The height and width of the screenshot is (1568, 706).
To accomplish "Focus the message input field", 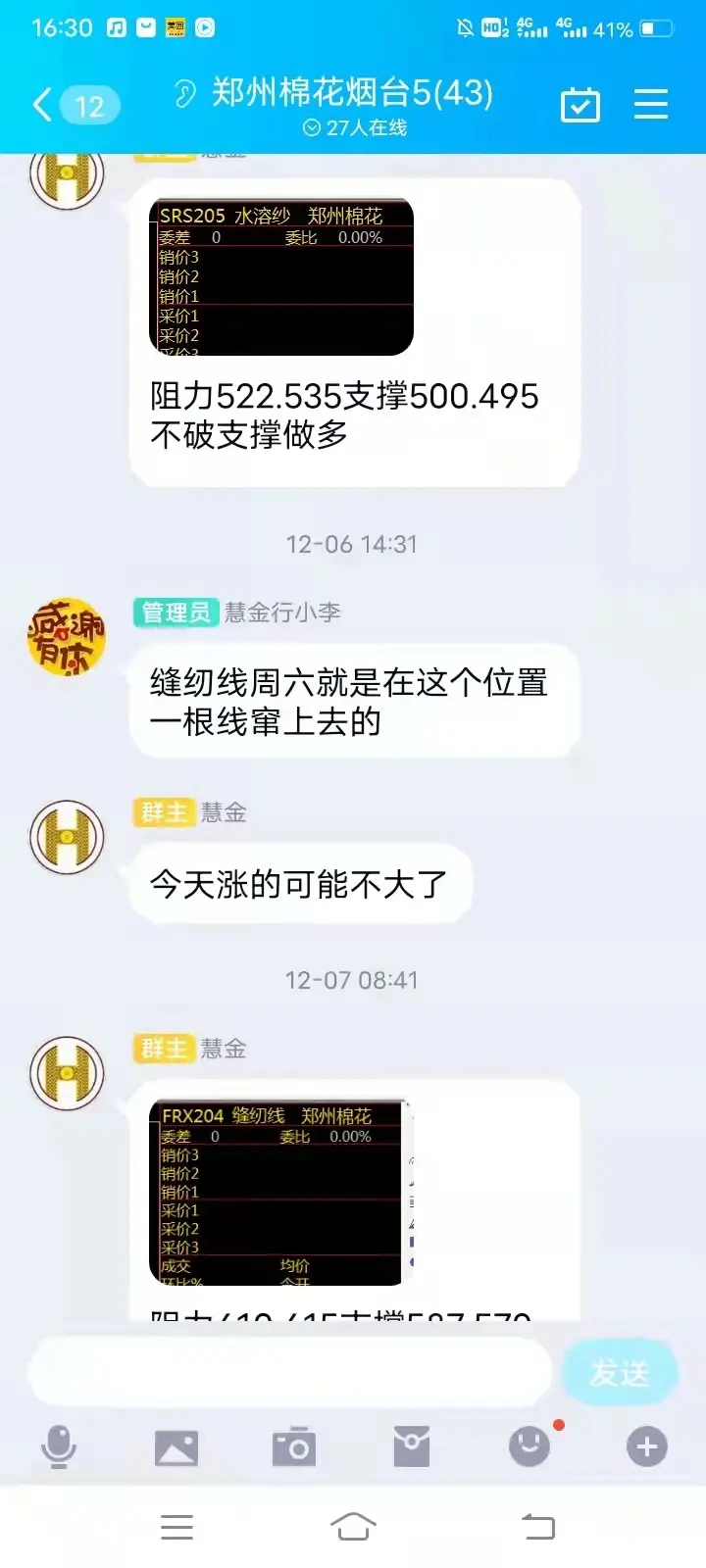I will pos(289,1372).
